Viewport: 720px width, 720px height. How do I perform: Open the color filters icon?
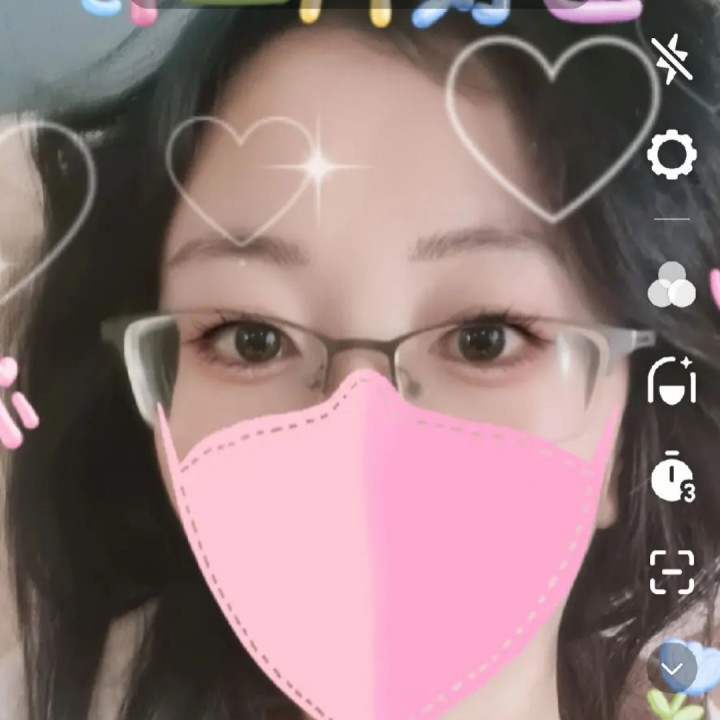coord(671,285)
